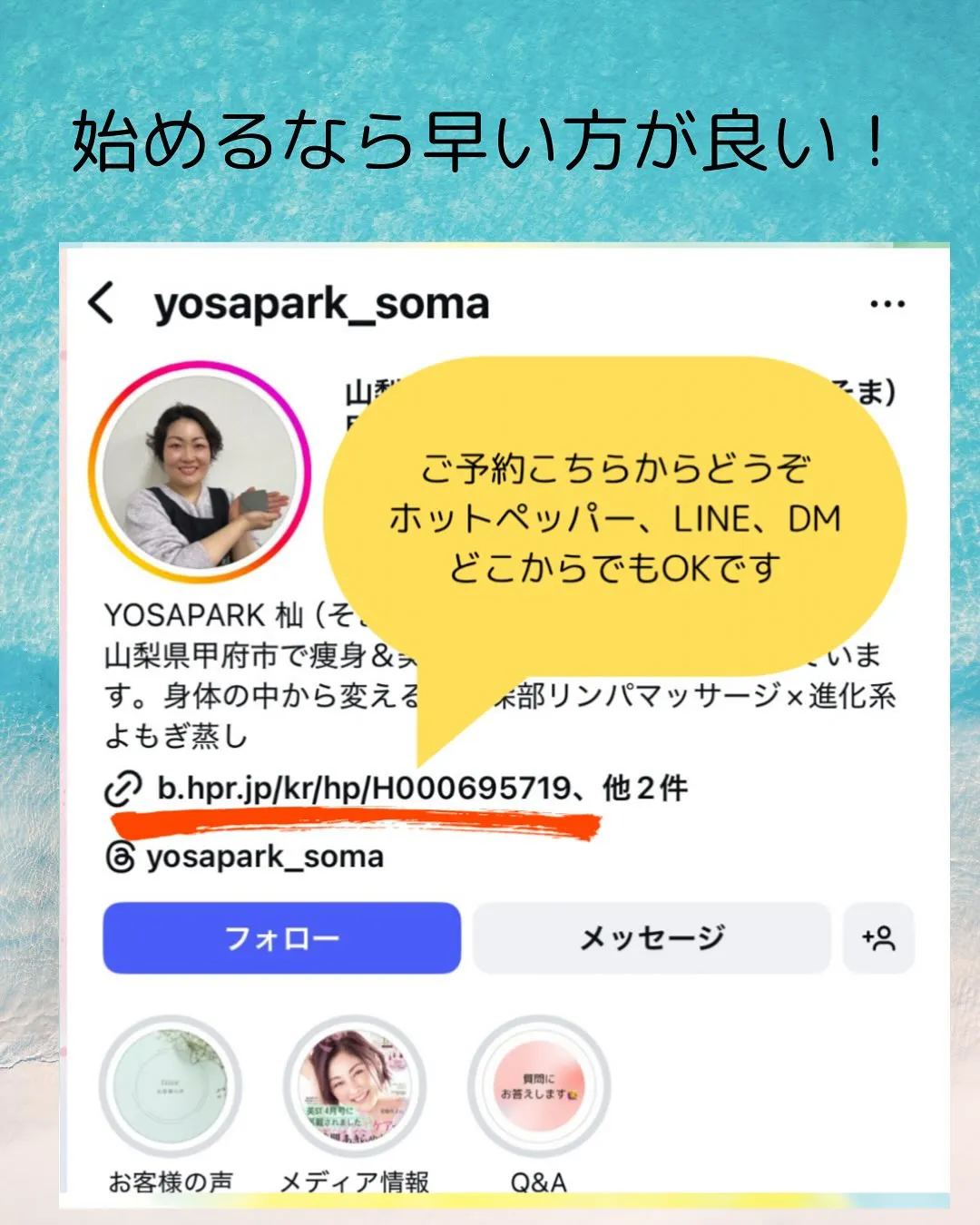This screenshot has height=1225, width=980.
Task: Open the メディア情報 story highlight
Action: [358, 1085]
